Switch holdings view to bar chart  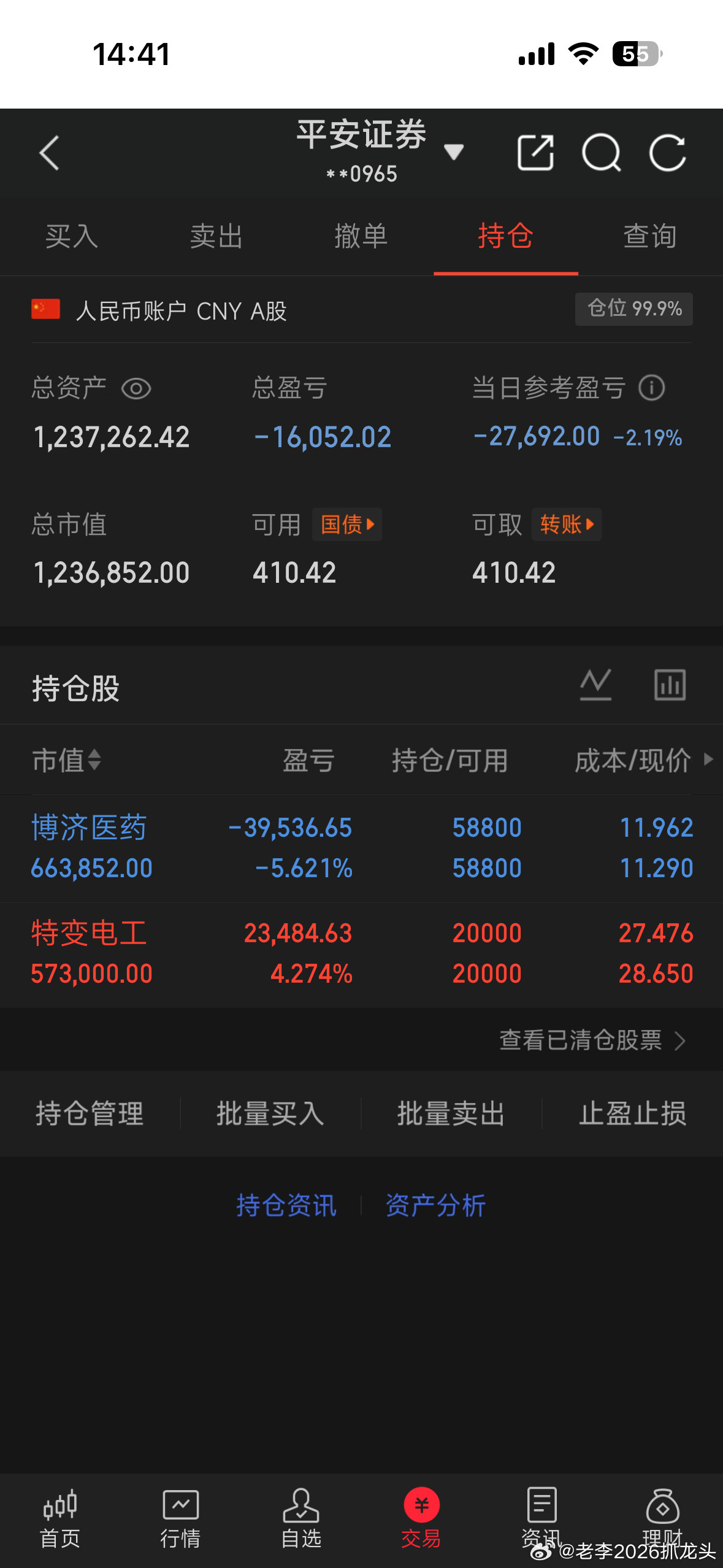pyautogui.click(x=669, y=685)
